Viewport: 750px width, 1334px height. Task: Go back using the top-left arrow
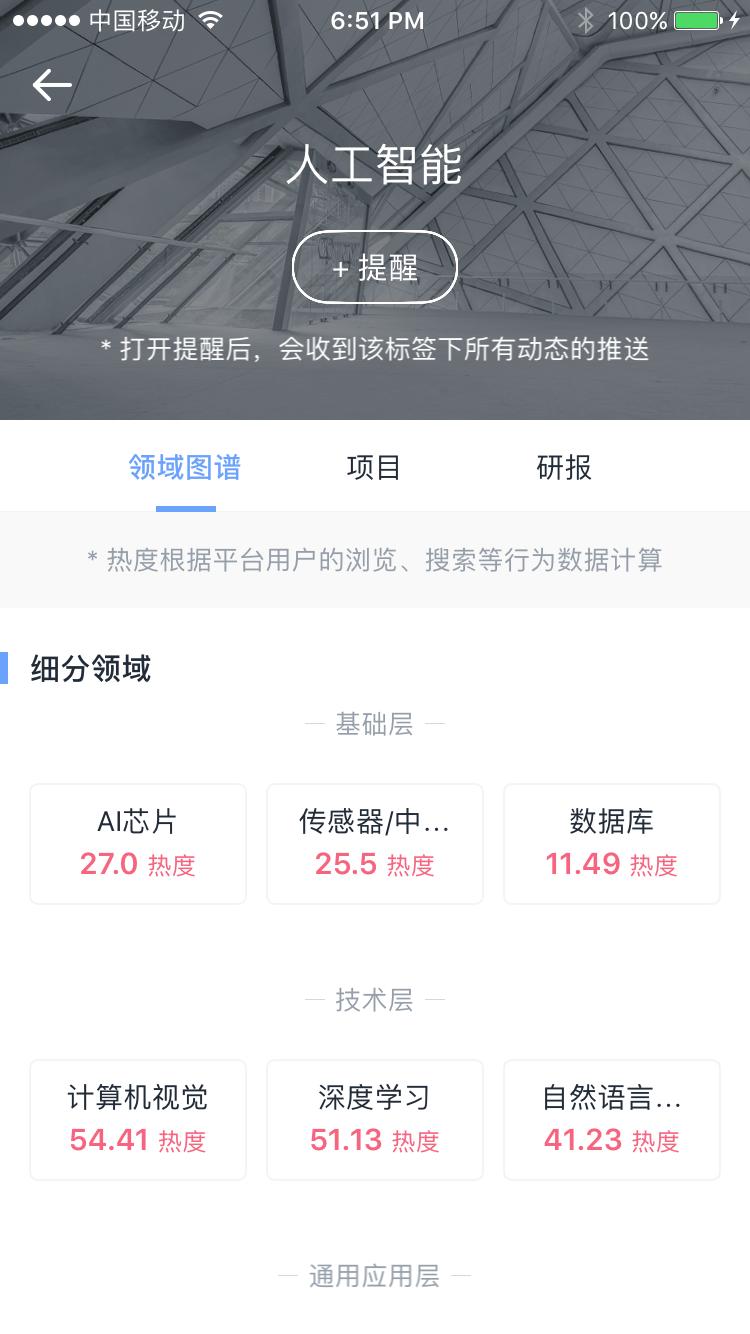point(52,86)
